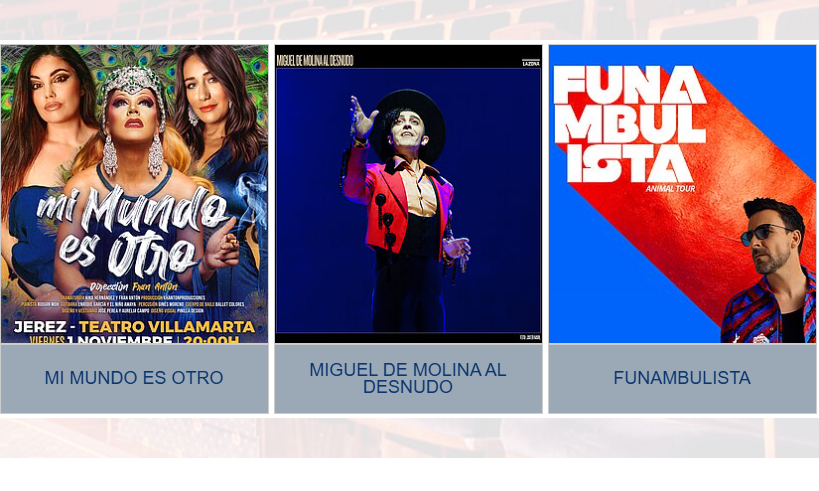Open the Mi Mundo Es Otro show poster
Image resolution: width=819 pixels, height=491 pixels.
[134, 194]
